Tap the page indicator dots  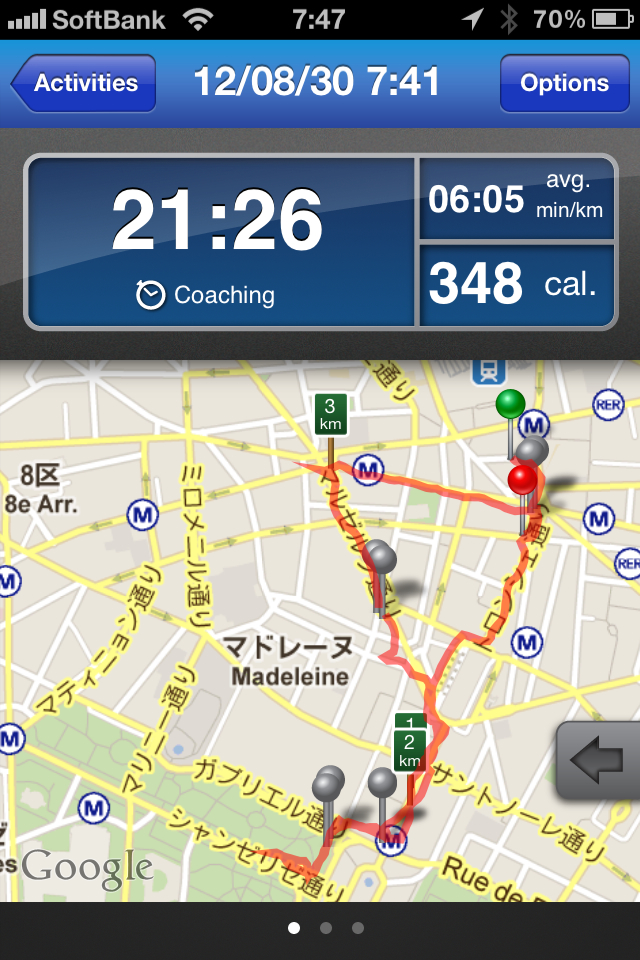point(325,928)
